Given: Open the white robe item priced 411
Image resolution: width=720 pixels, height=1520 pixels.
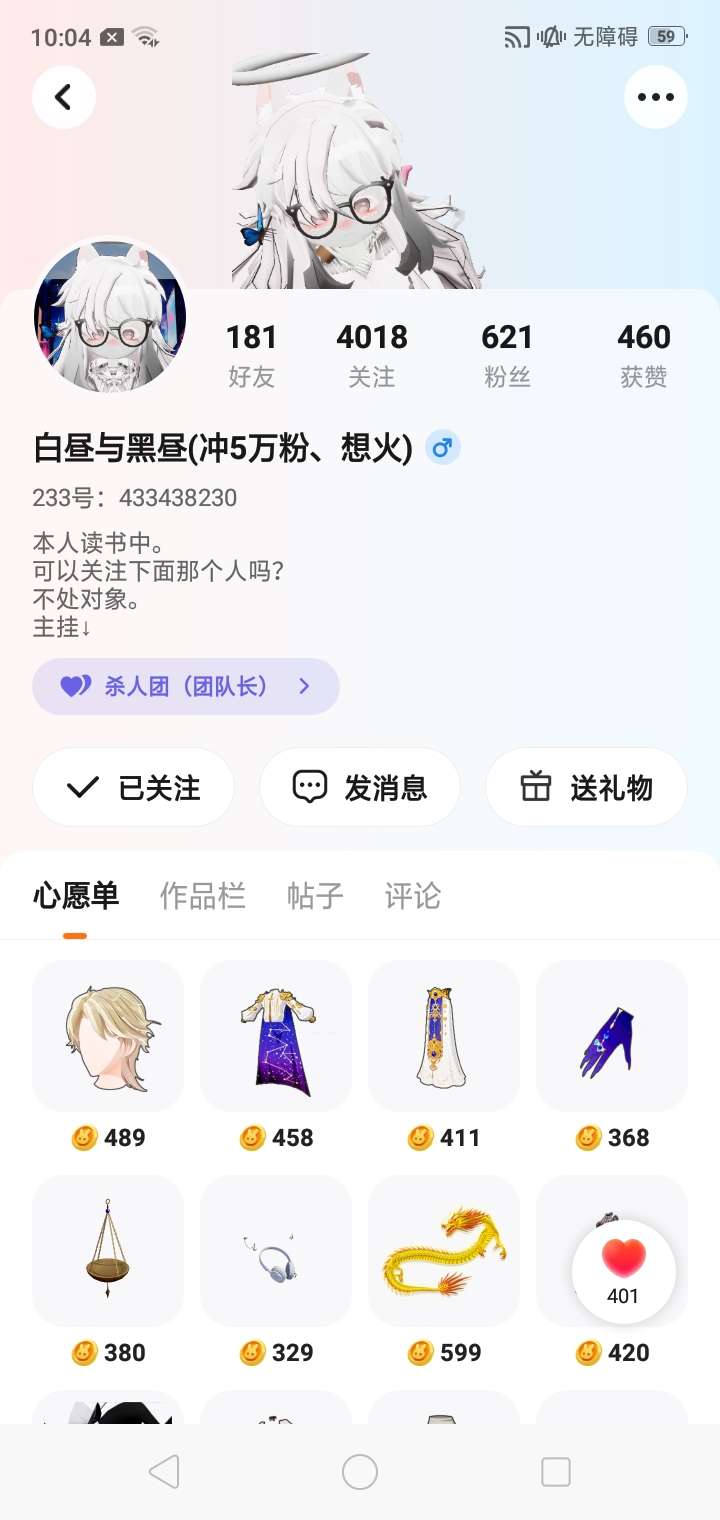Looking at the screenshot, I should tap(444, 1036).
